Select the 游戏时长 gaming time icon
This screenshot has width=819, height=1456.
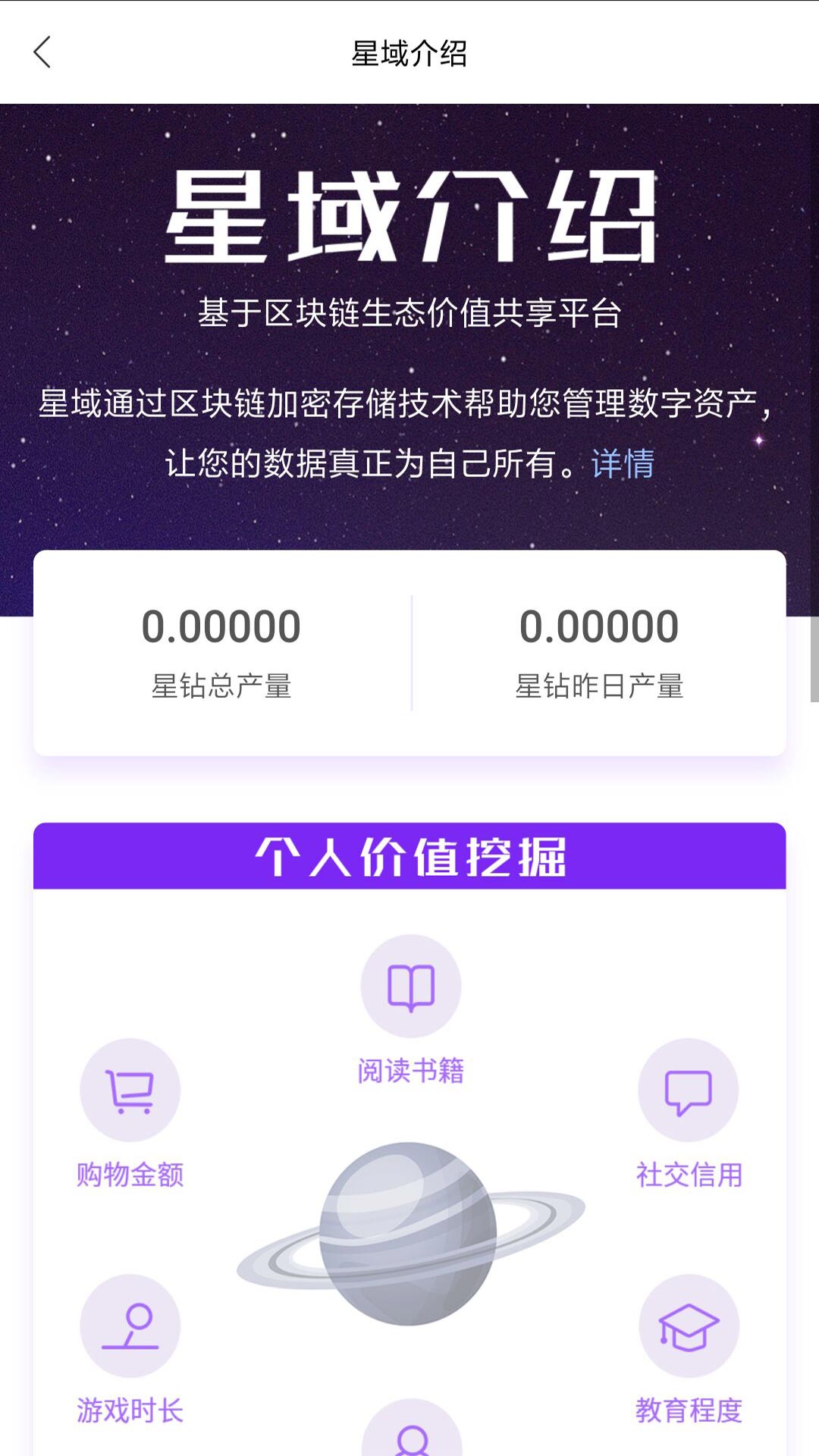click(x=130, y=1326)
